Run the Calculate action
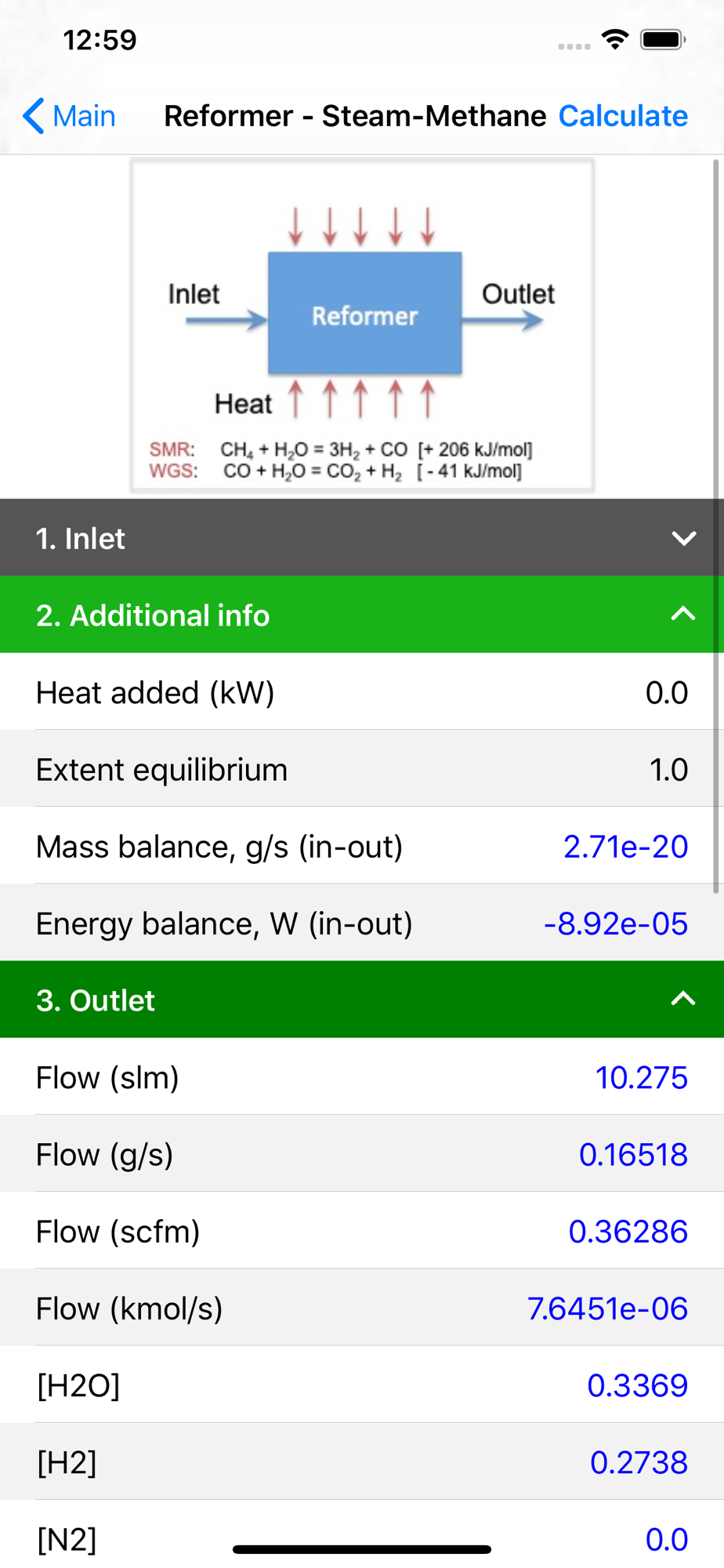 point(623,116)
